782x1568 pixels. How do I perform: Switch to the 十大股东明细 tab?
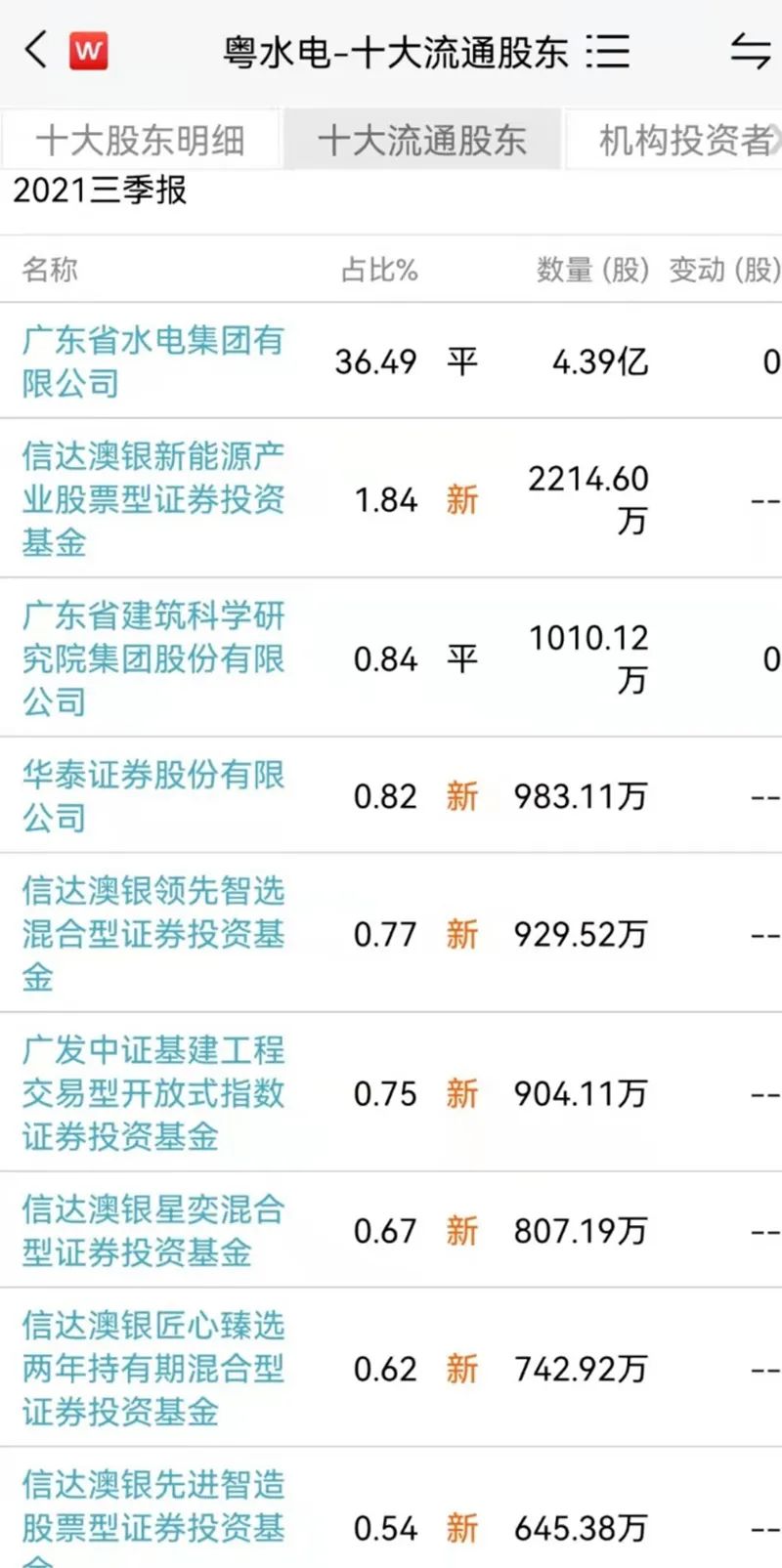pos(140,140)
